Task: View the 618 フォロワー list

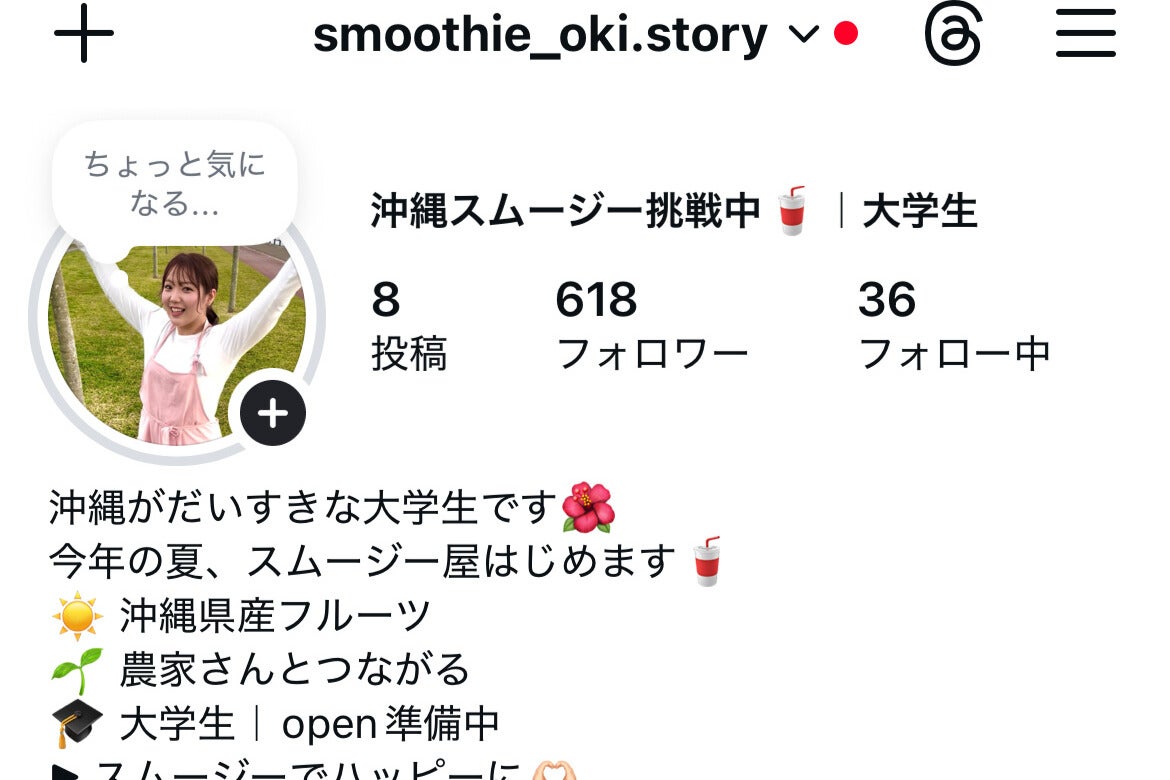Action: pos(651,325)
